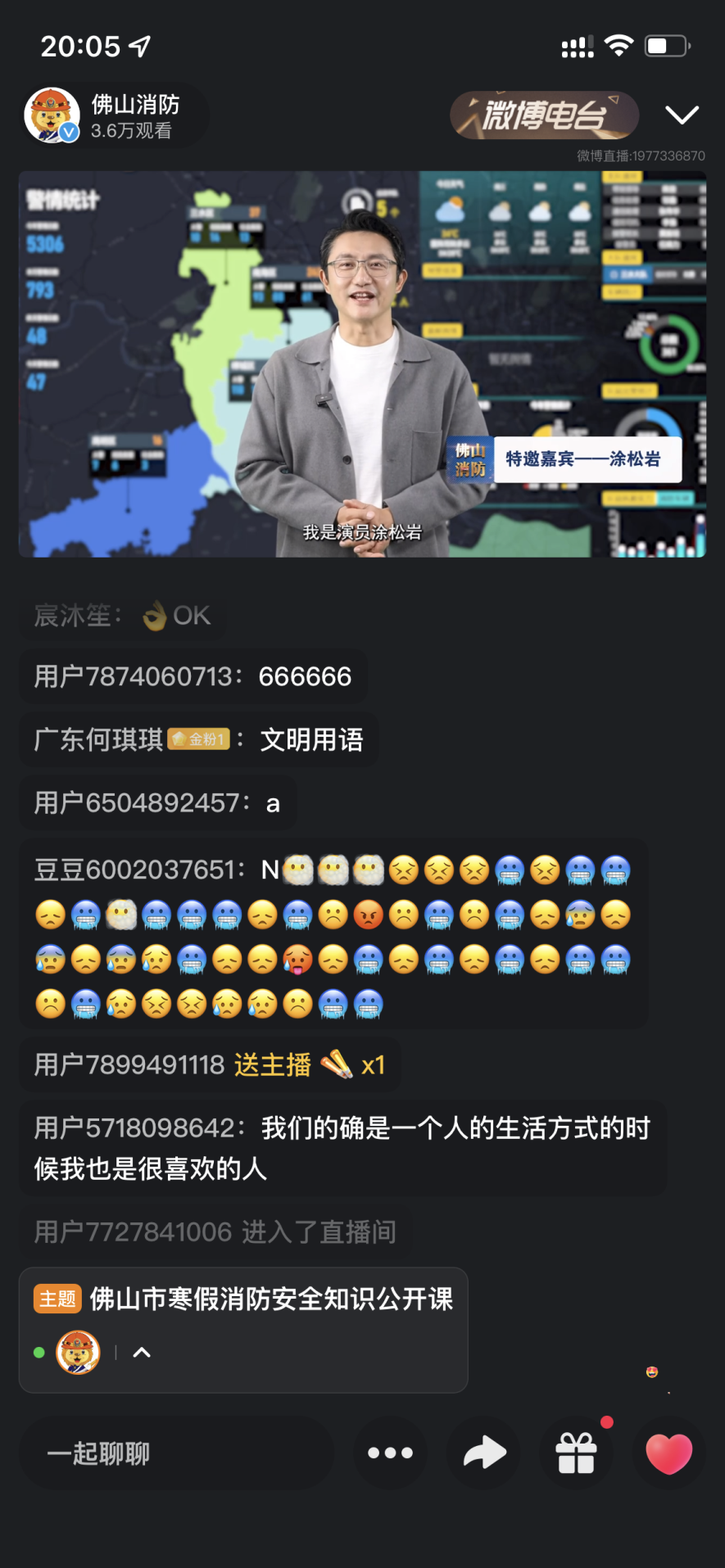This screenshot has height=1568, width=725.
Task: Expand the topic card with the up chevron
Action: tap(142, 1353)
